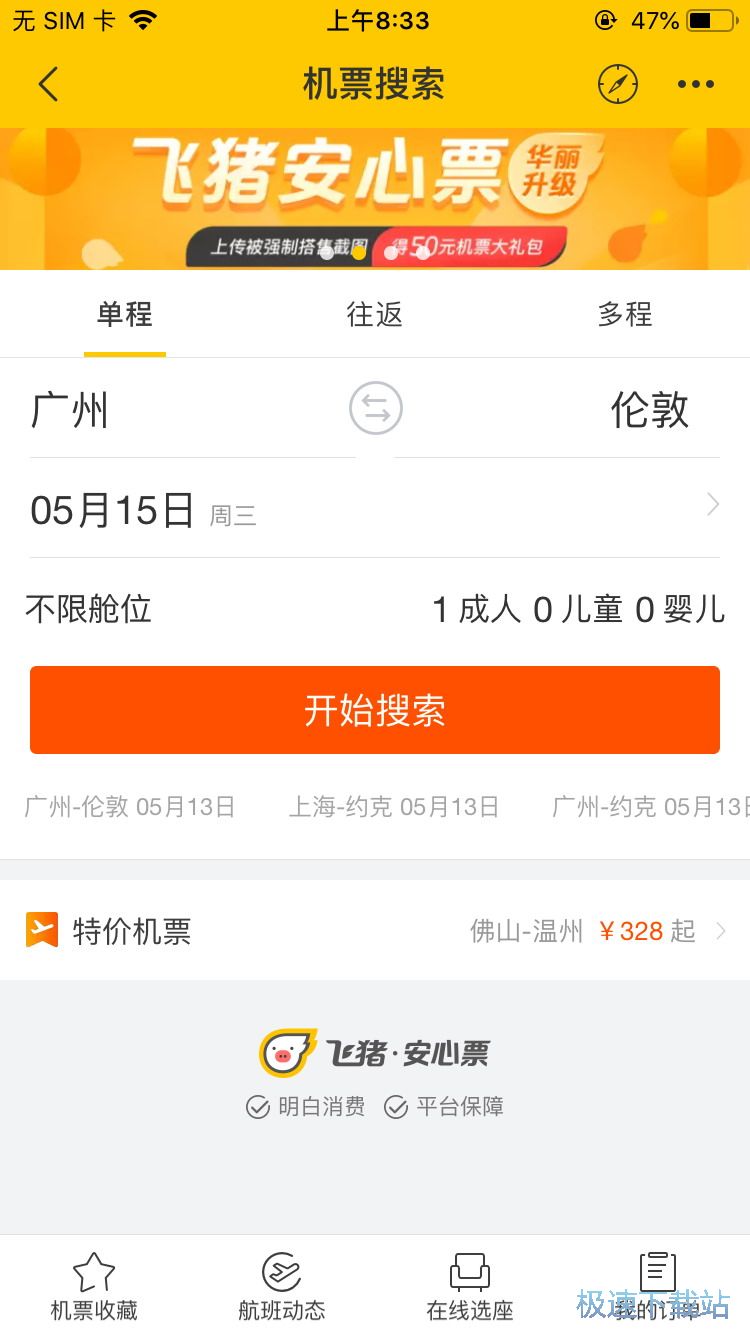750x1334 pixels.
Task: Switch to the 往返 tab
Action: tap(375, 314)
